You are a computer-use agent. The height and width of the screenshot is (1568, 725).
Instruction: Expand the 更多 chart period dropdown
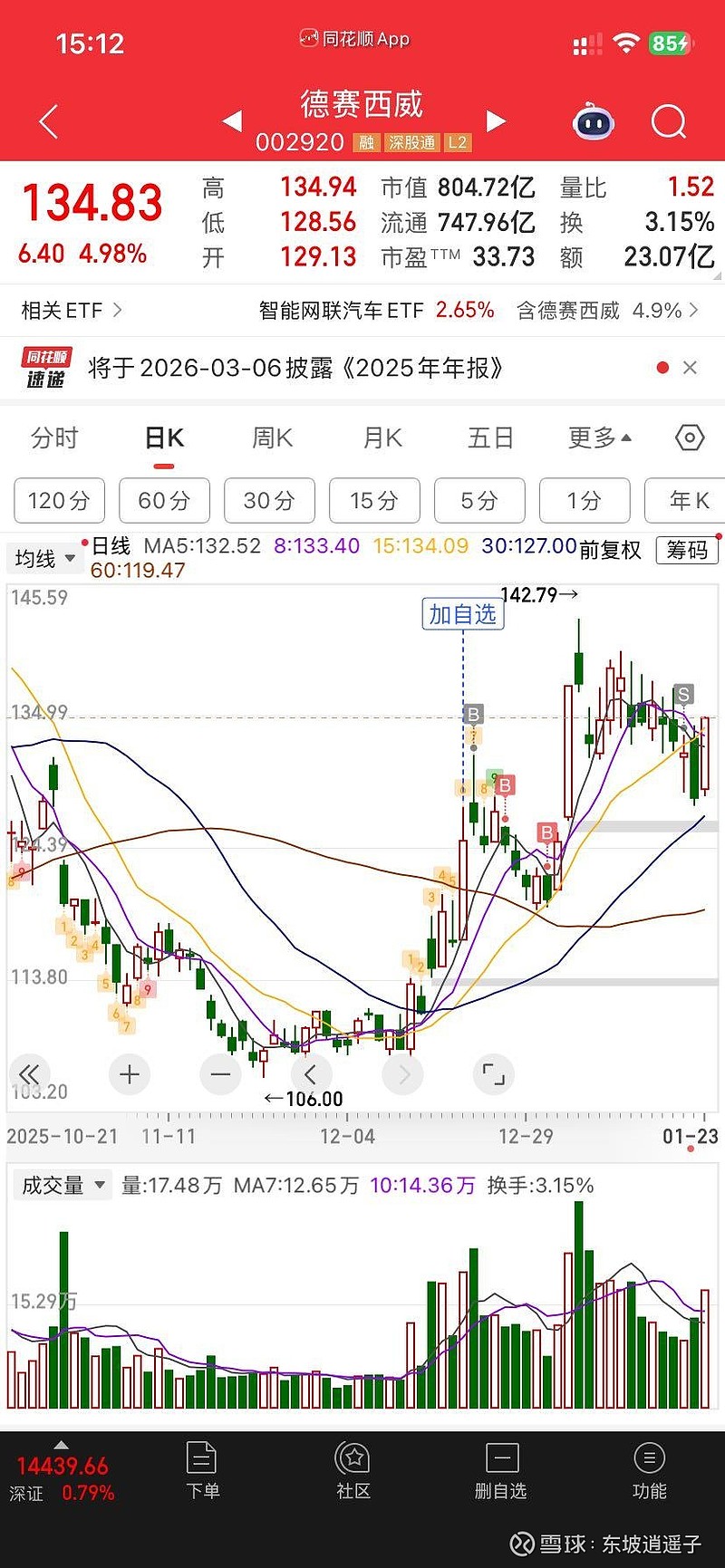click(597, 438)
